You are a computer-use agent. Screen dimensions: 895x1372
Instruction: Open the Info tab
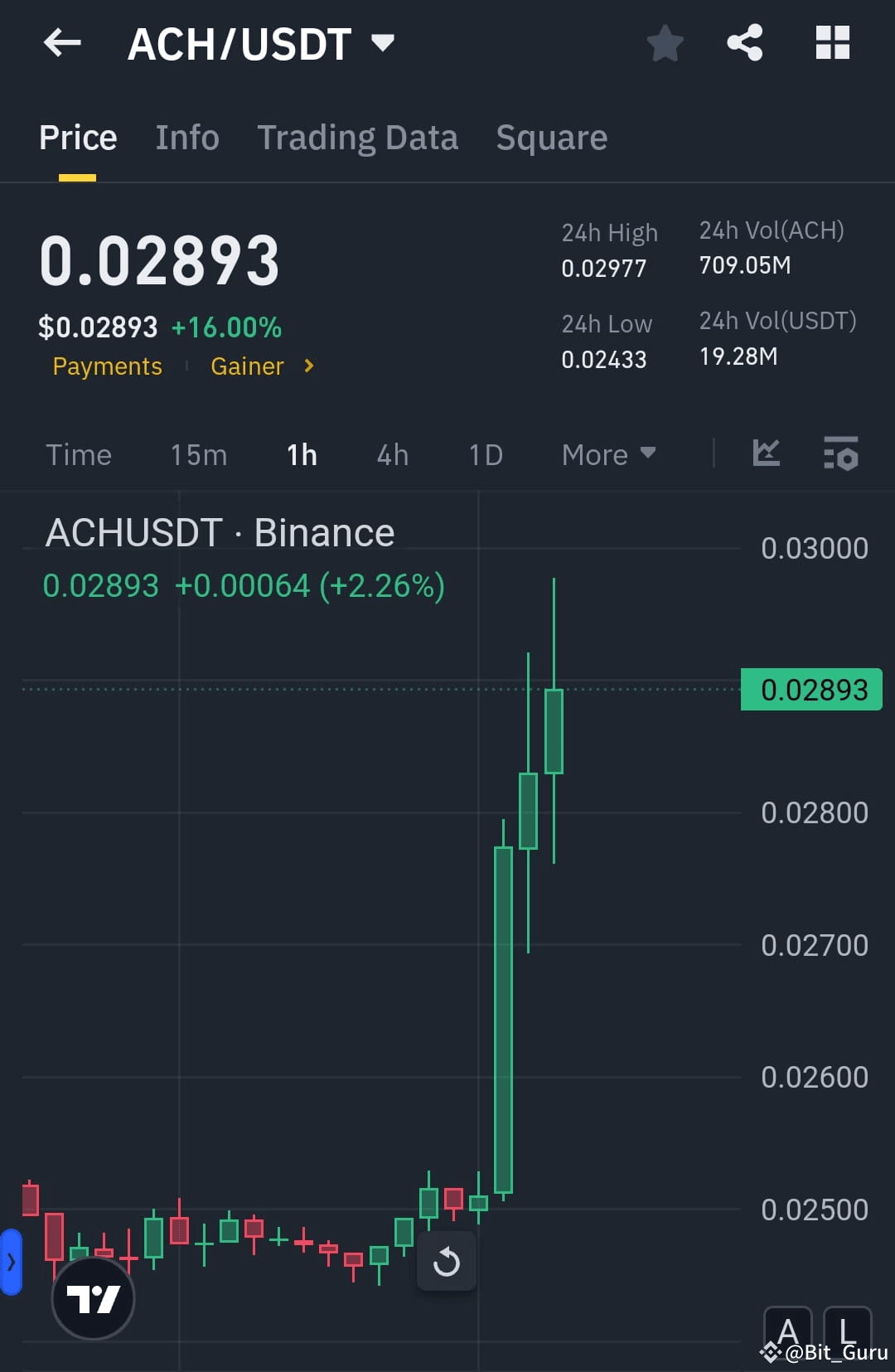pos(186,137)
